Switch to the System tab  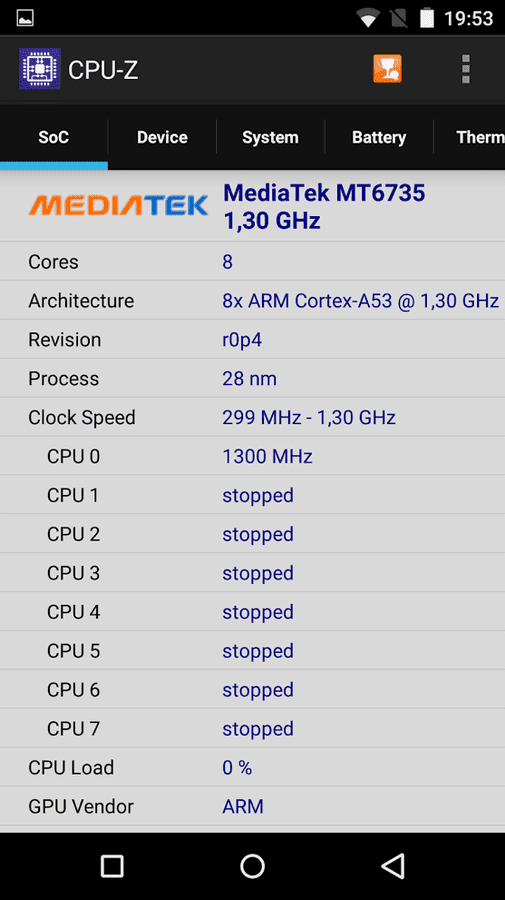(270, 137)
